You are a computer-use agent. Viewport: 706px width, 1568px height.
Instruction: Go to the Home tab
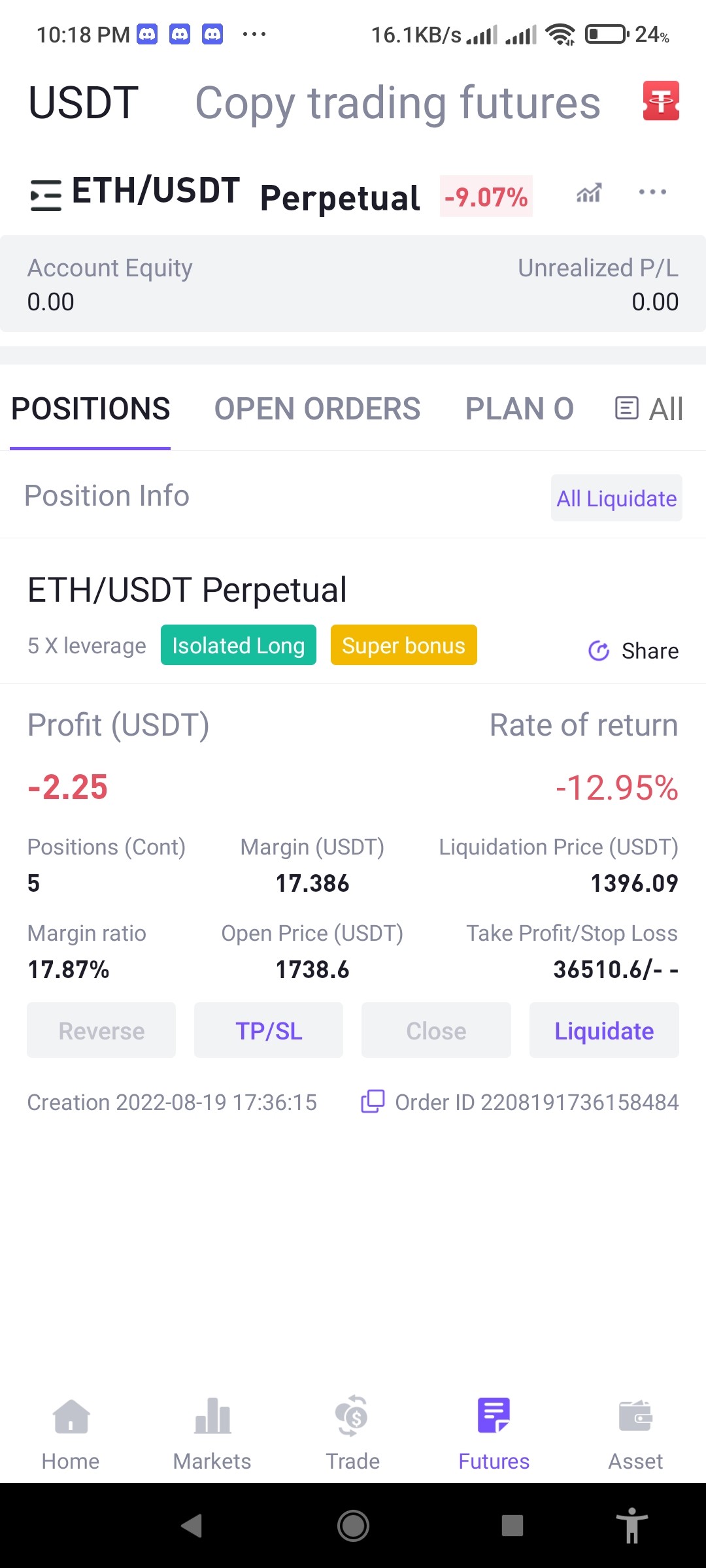[71, 1434]
